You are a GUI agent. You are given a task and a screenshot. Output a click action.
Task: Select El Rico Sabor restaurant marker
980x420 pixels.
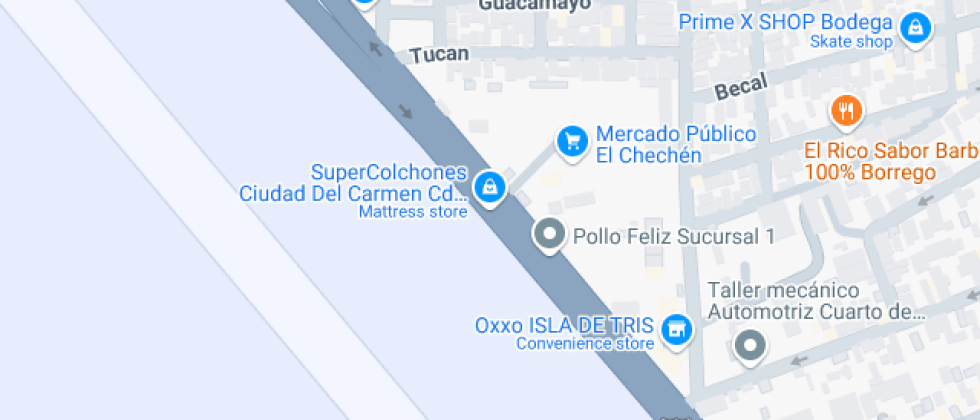tap(846, 111)
